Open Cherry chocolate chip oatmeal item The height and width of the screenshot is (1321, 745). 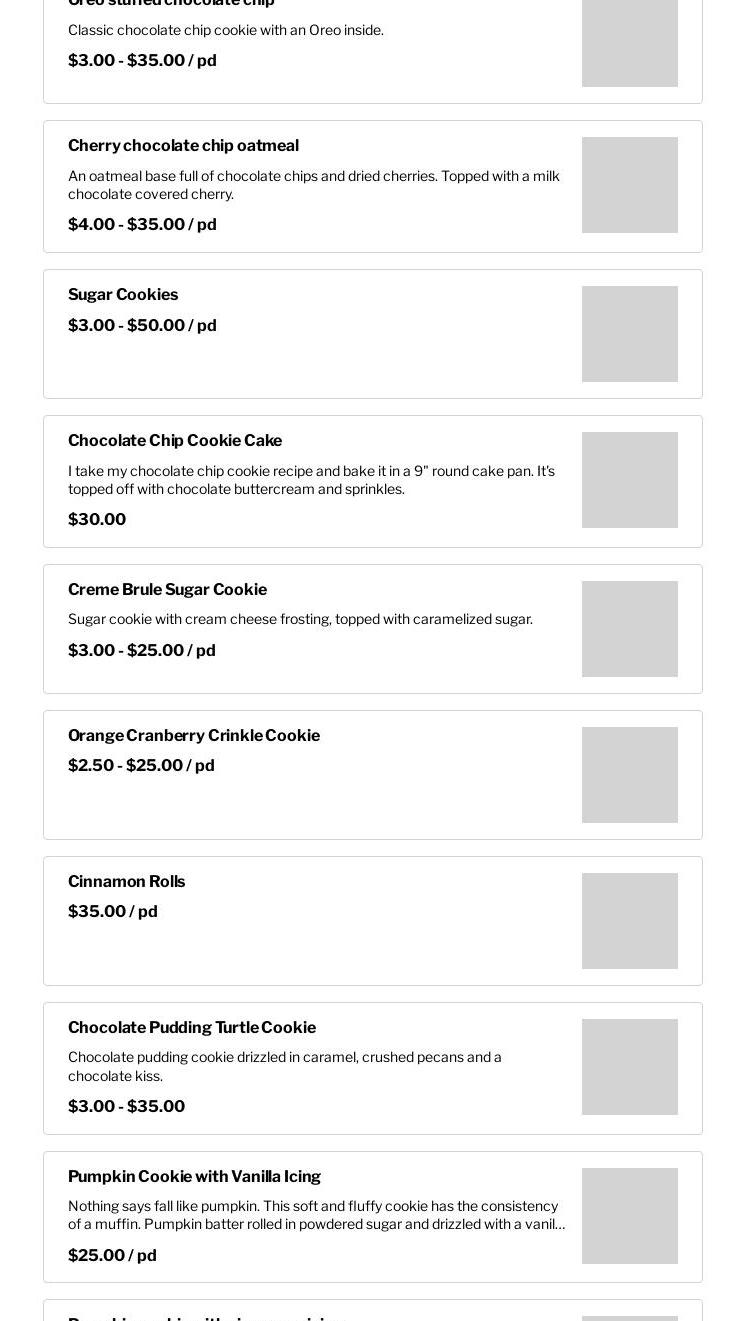pos(372,187)
